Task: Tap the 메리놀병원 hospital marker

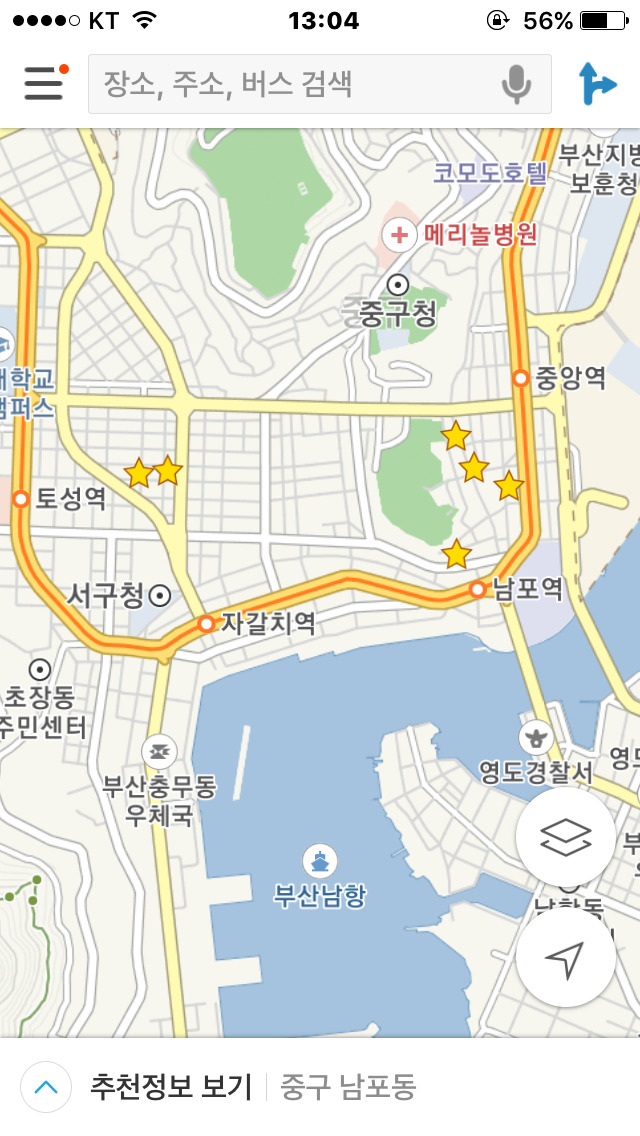Action: pos(399,235)
